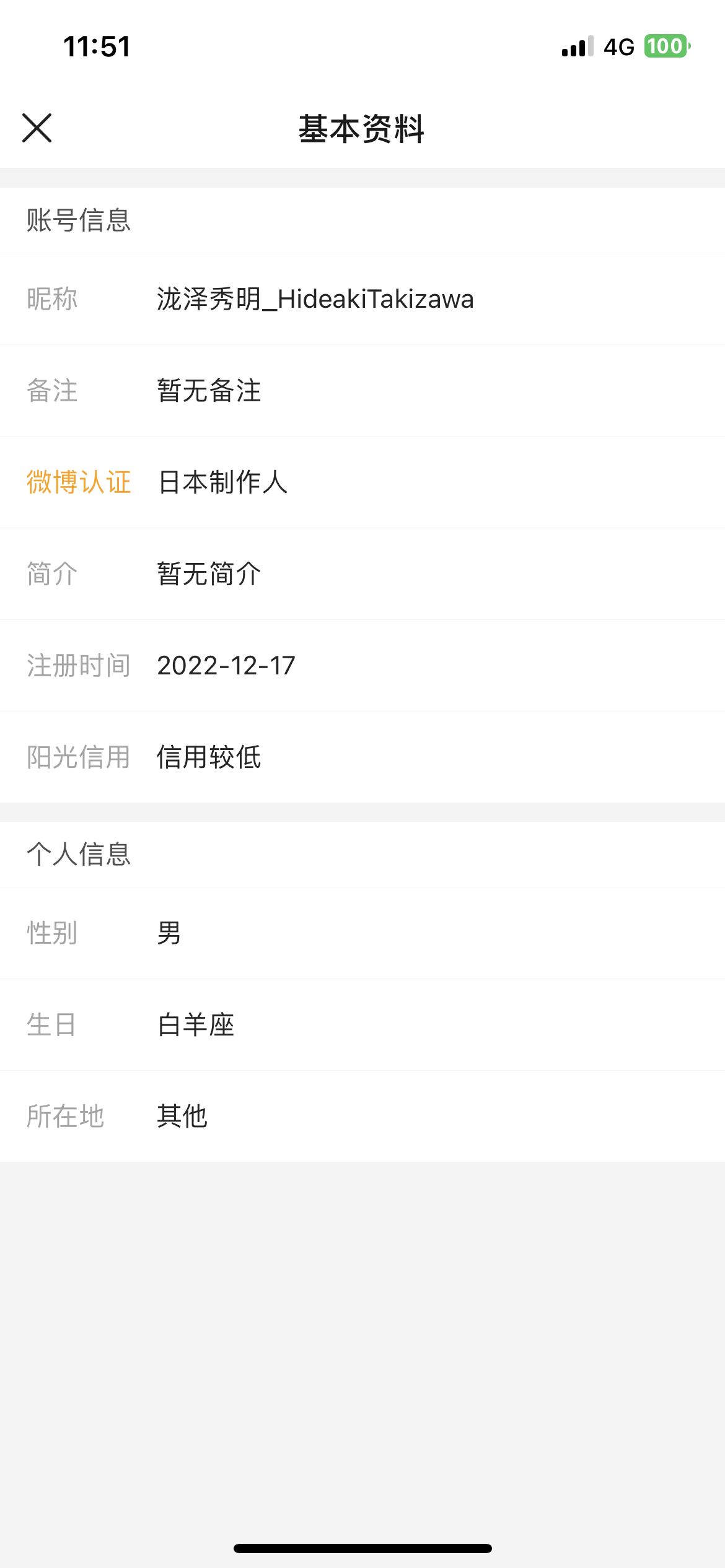
Task: Open the 阳光信用 row
Action: [362, 757]
